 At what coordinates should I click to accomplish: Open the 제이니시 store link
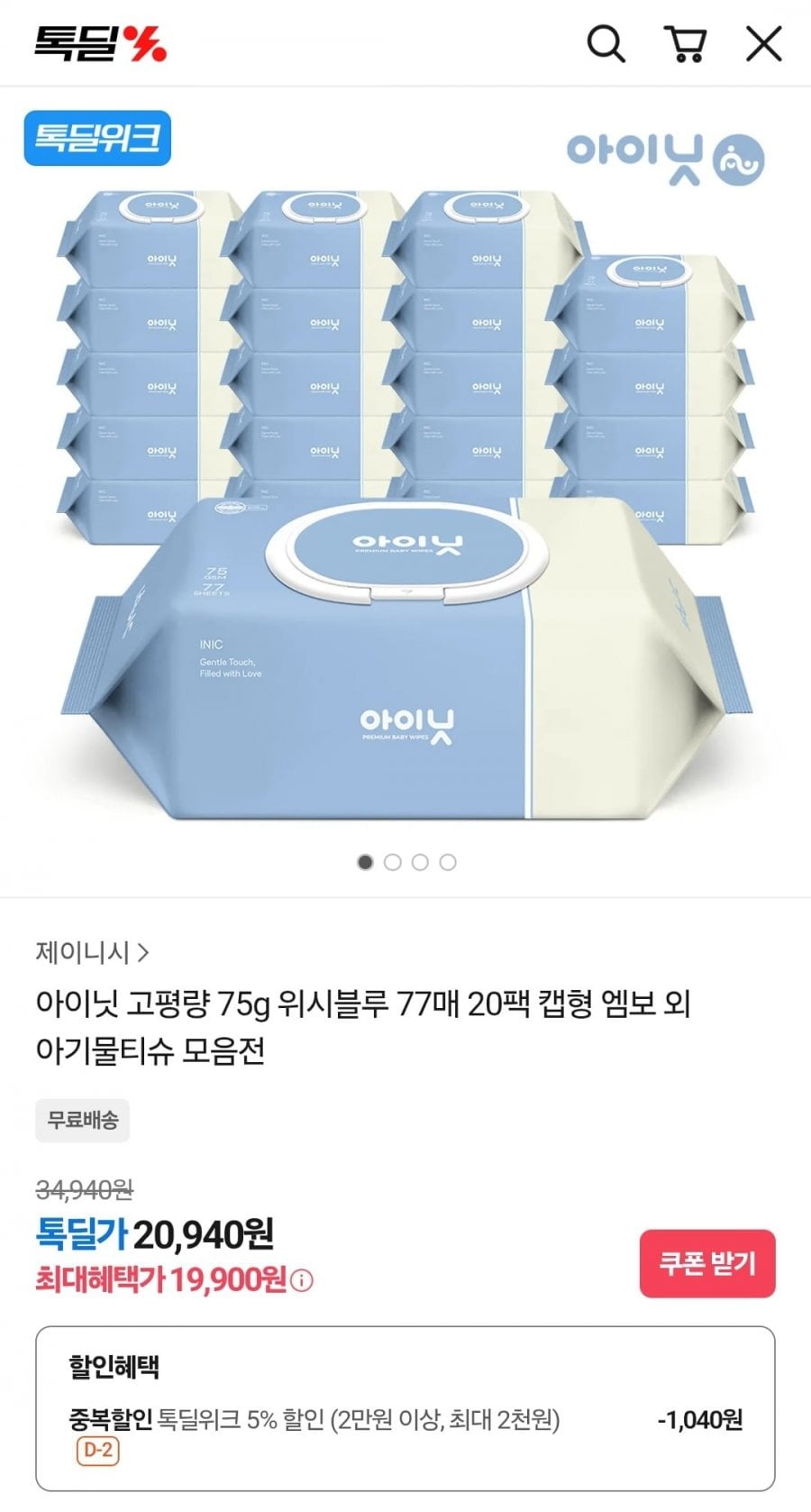pyautogui.click(x=92, y=952)
